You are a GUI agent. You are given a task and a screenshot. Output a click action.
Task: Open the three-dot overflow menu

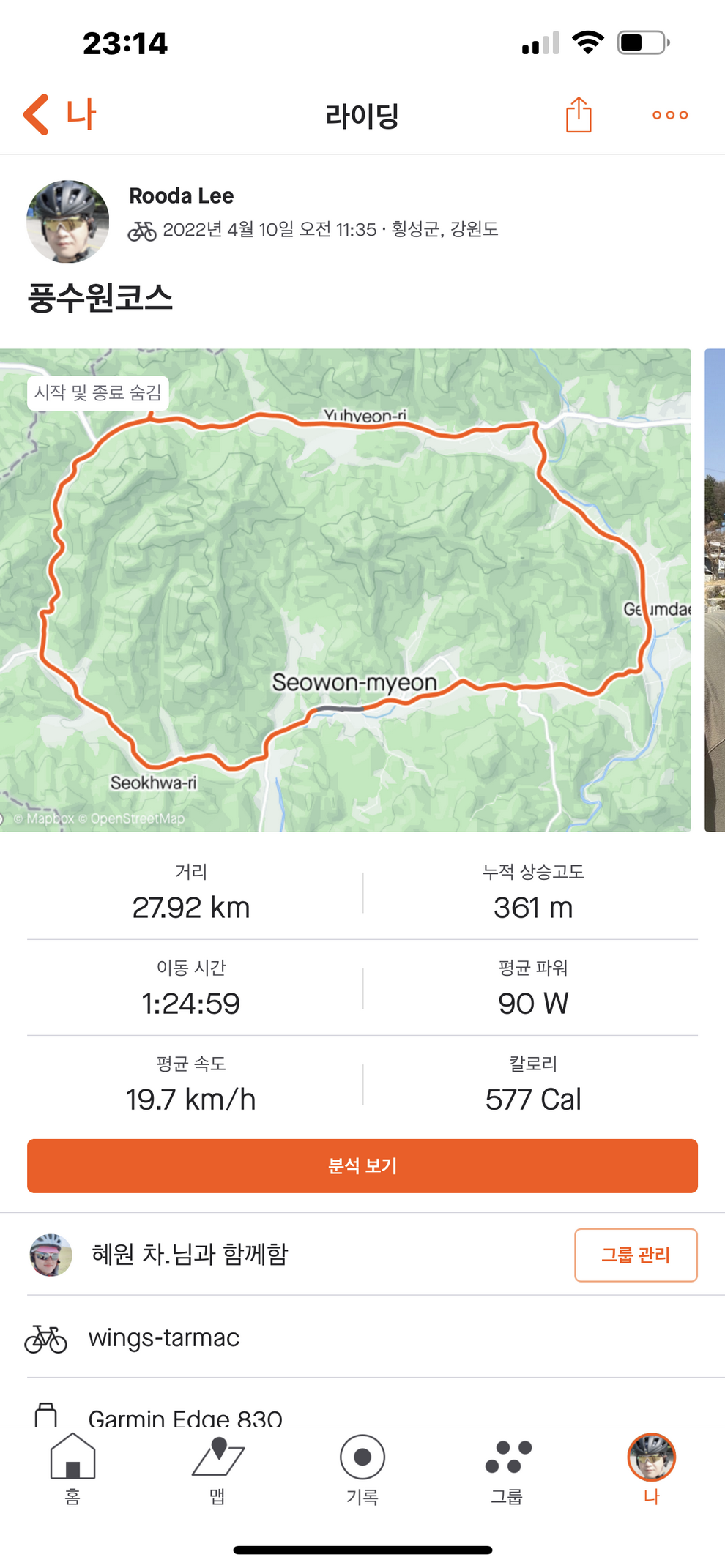[x=670, y=115]
